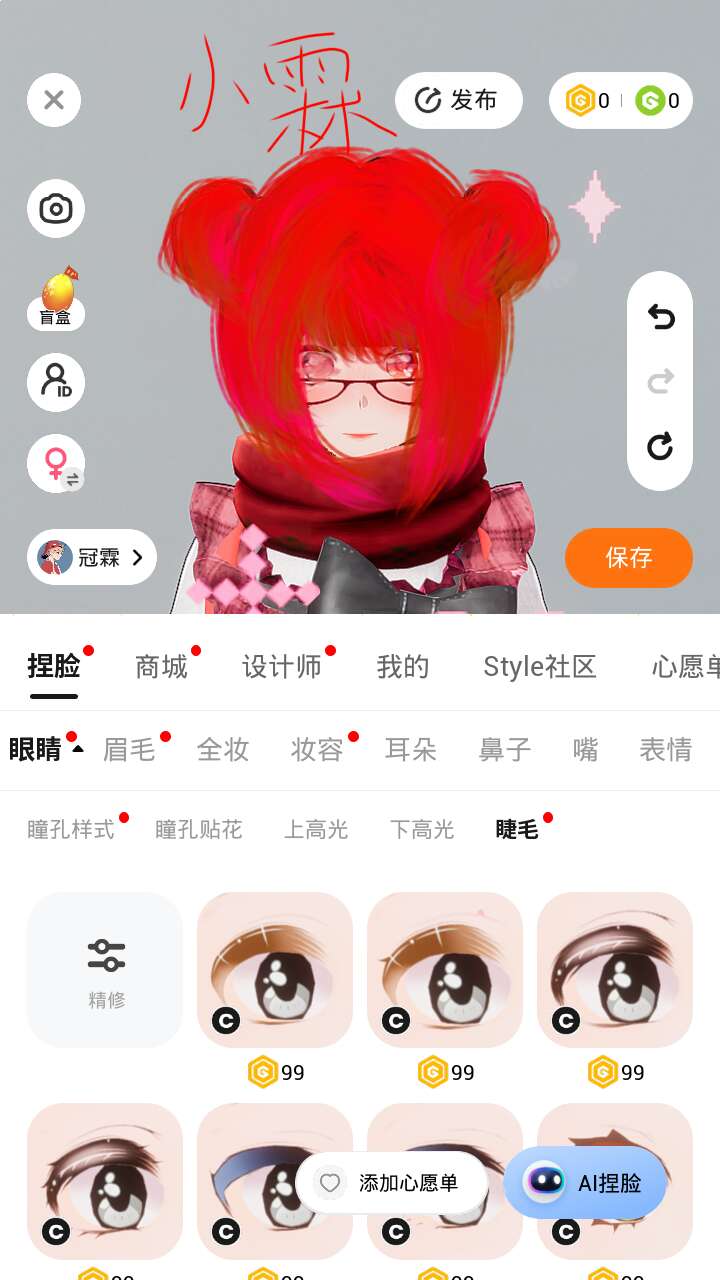Close the avatar editor
This screenshot has width=720, height=1280.
(x=54, y=100)
